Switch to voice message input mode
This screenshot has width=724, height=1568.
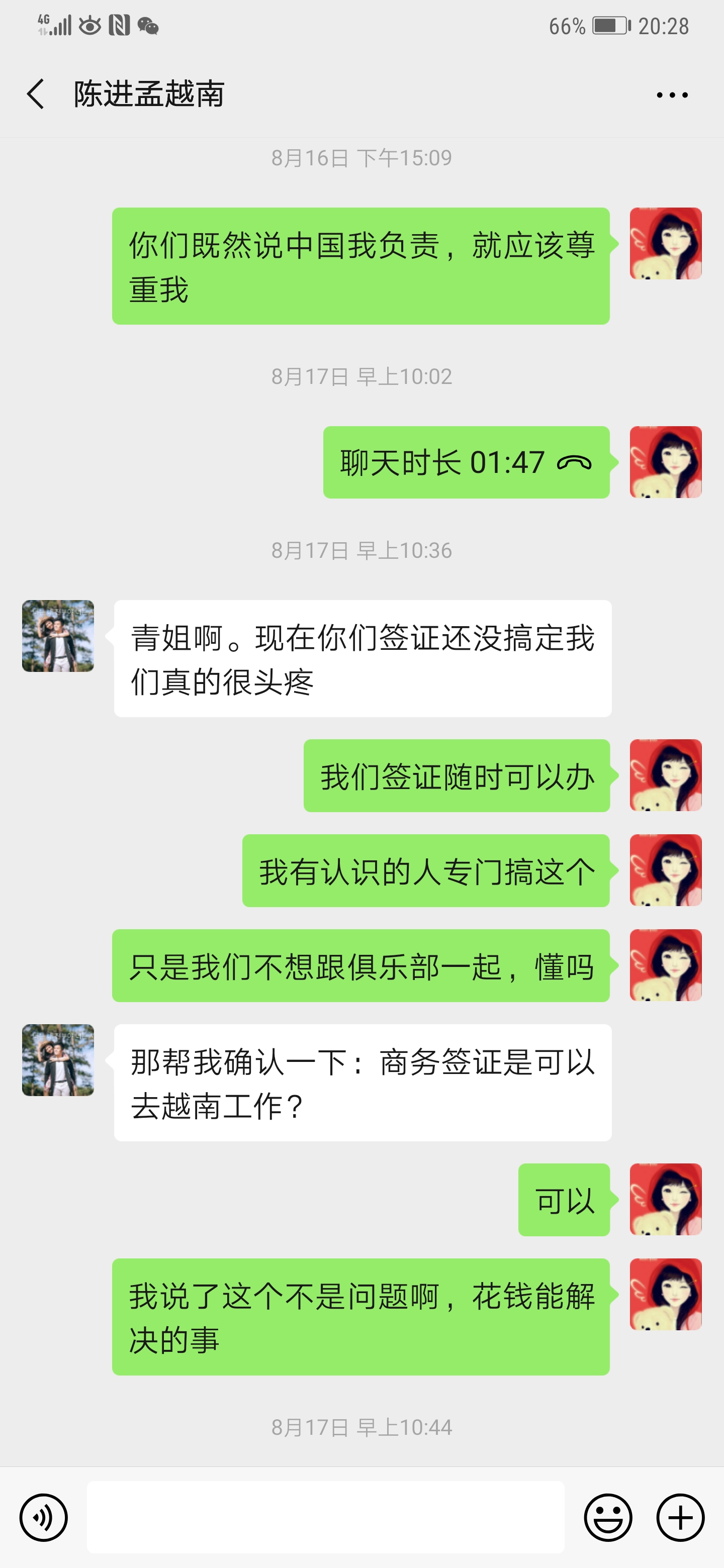(44, 1517)
